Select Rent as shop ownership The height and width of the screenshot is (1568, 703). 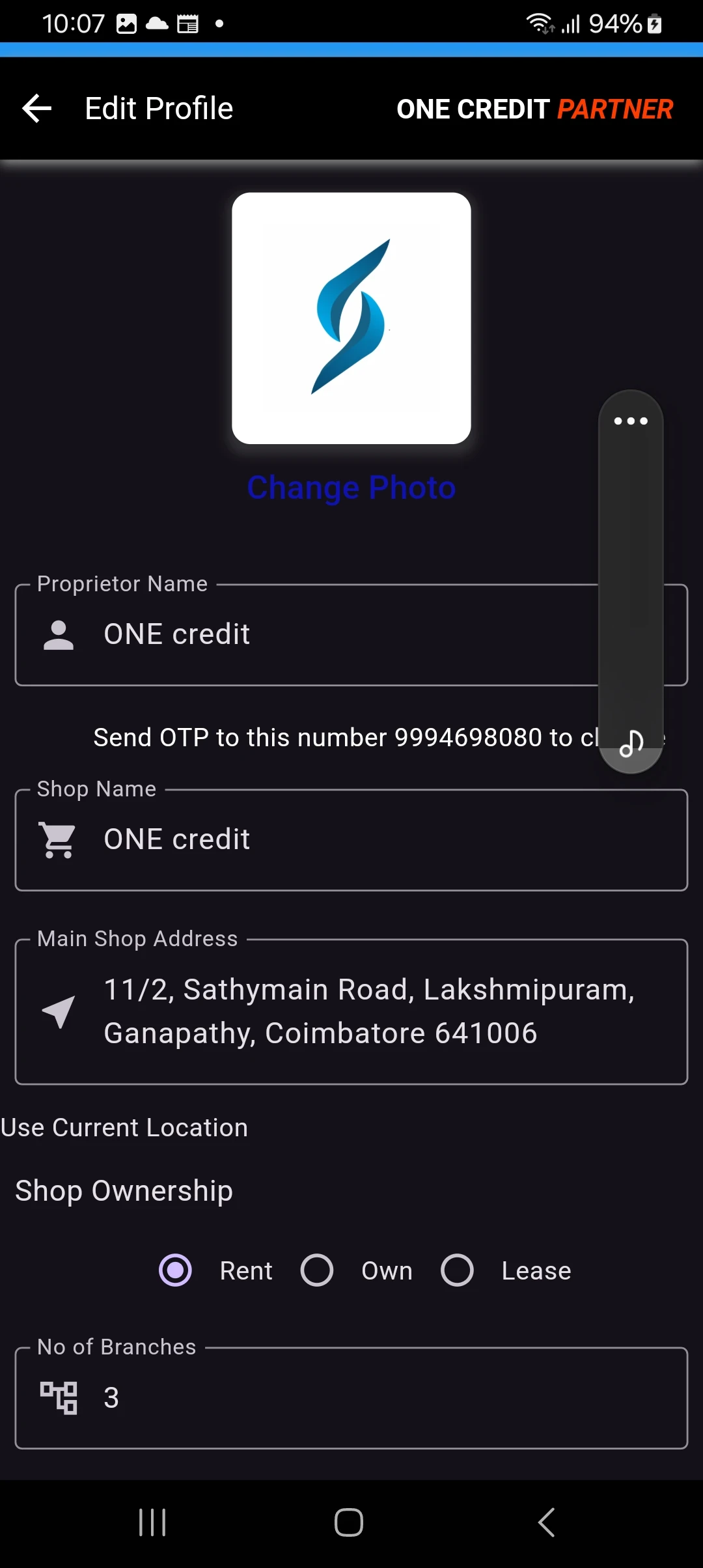pyautogui.click(x=176, y=1270)
